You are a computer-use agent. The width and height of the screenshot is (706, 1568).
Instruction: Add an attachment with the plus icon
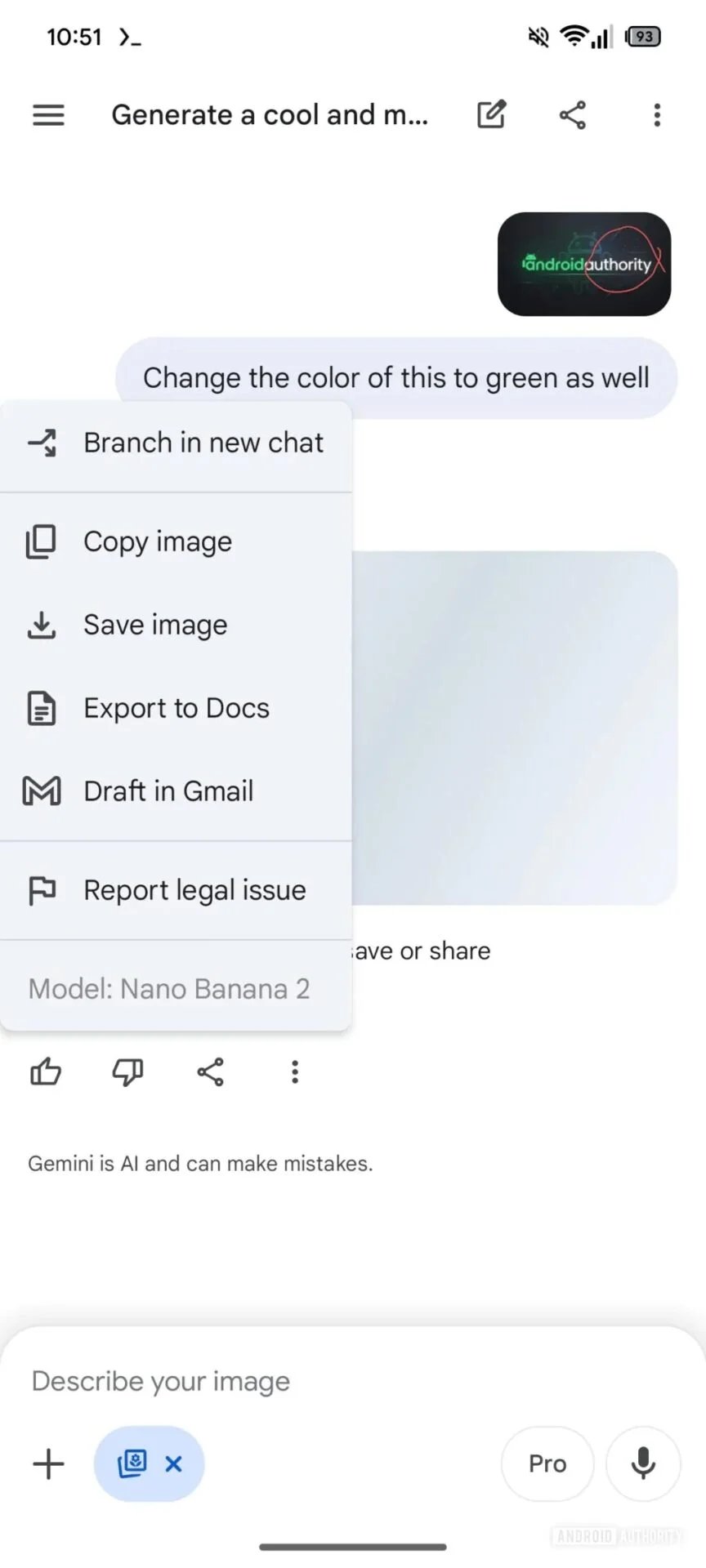tap(48, 1463)
